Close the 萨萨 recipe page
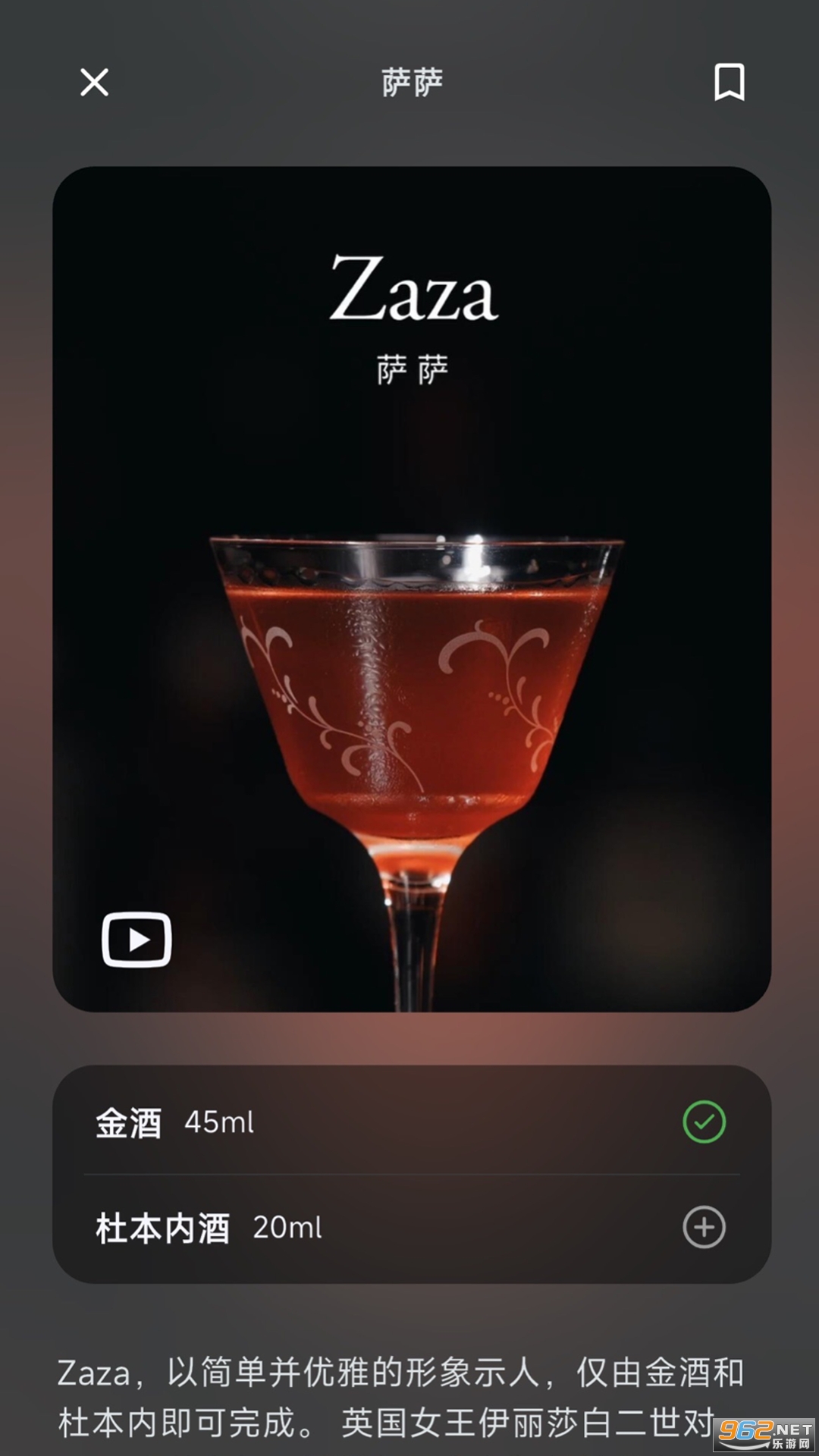 tap(94, 82)
